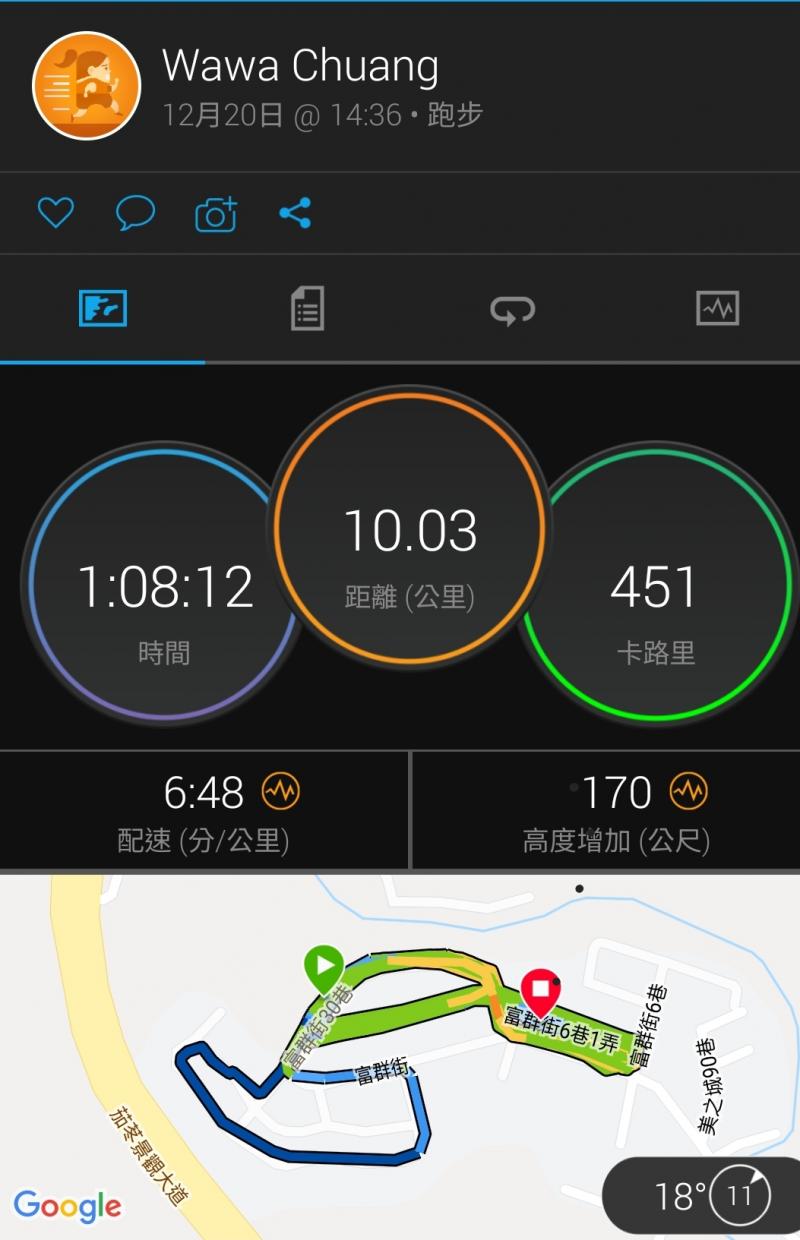This screenshot has width=800, height=1240.
Task: Open the running route map
Action: [400, 1050]
